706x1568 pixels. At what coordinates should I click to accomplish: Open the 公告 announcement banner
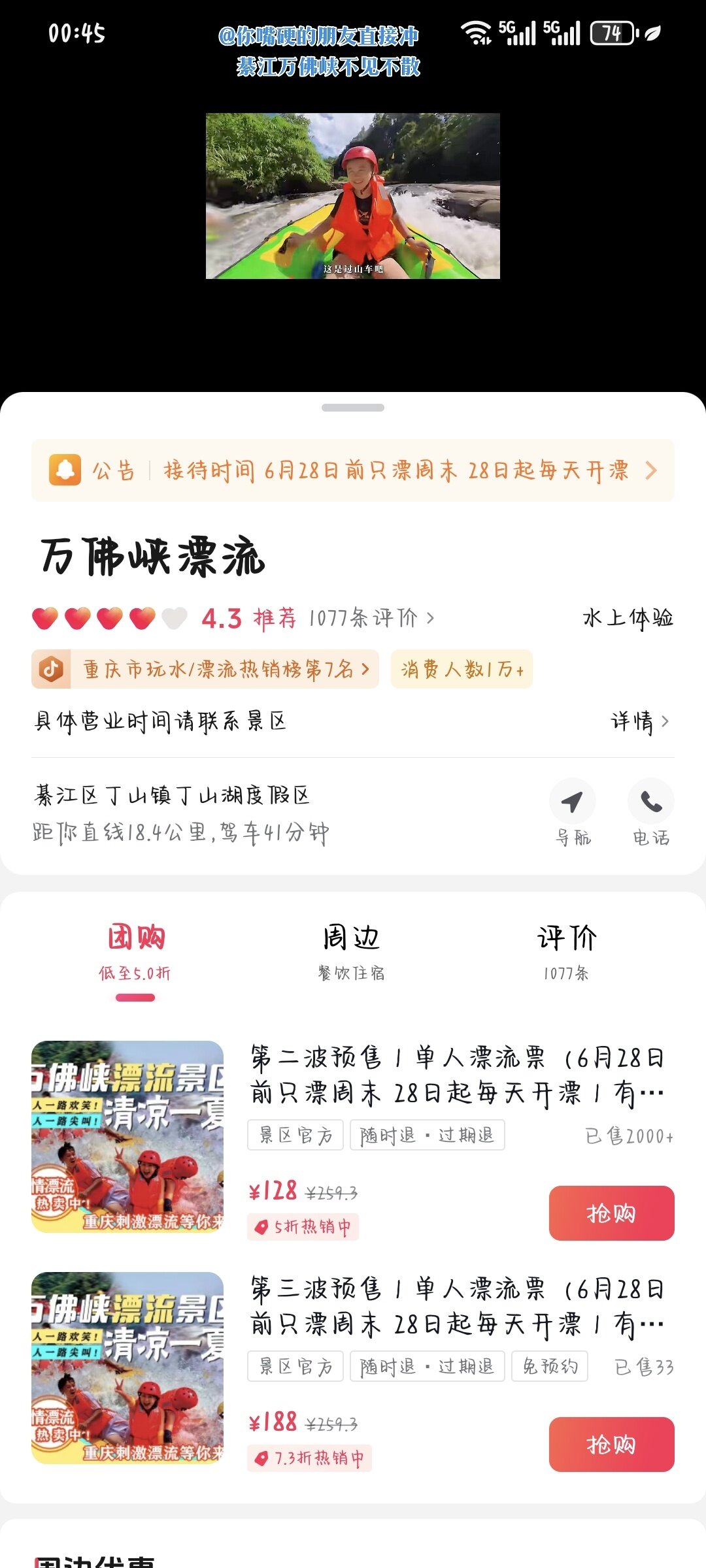(x=353, y=470)
